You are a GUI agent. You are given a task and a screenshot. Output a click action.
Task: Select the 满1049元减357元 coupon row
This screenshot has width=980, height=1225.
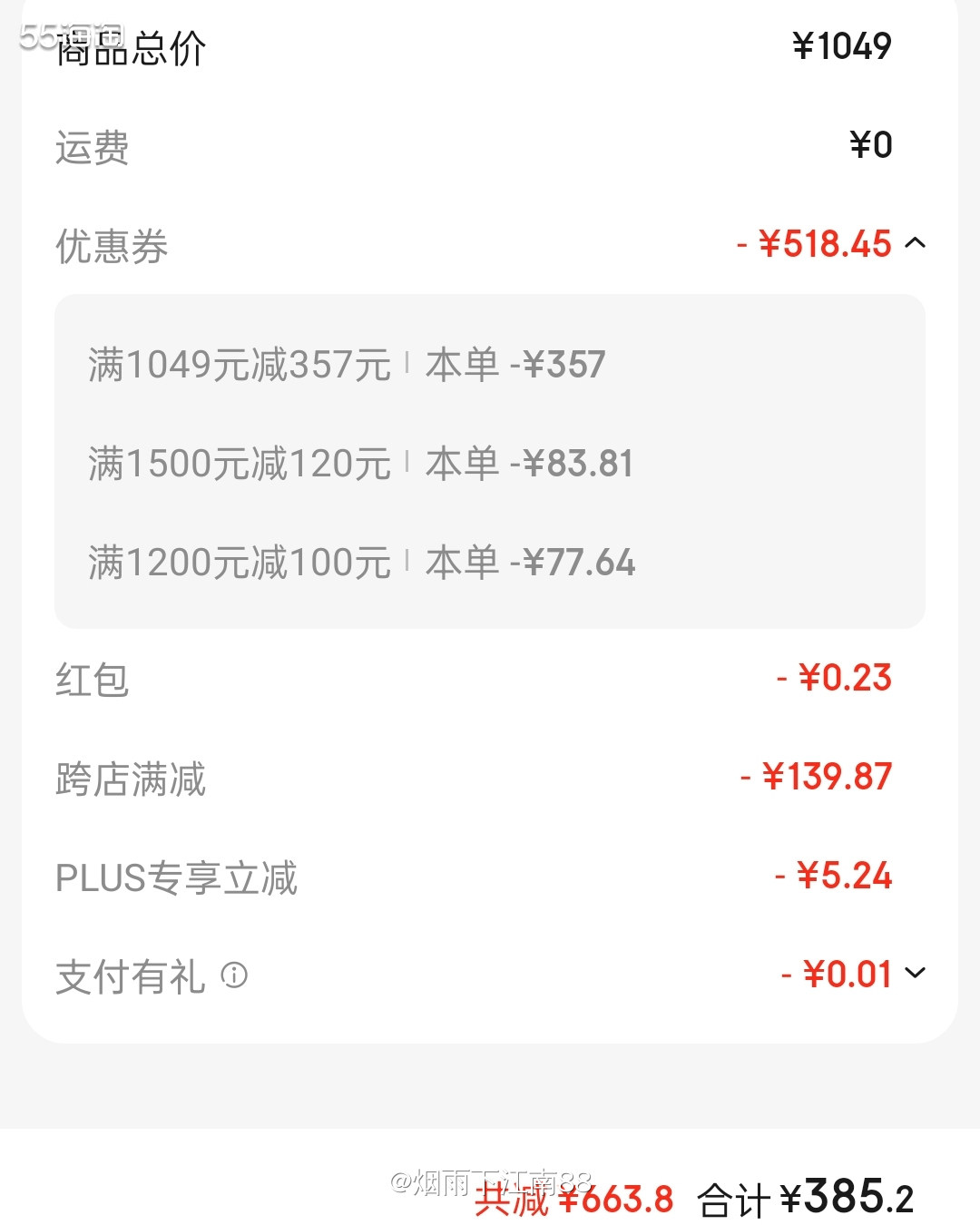point(345,365)
